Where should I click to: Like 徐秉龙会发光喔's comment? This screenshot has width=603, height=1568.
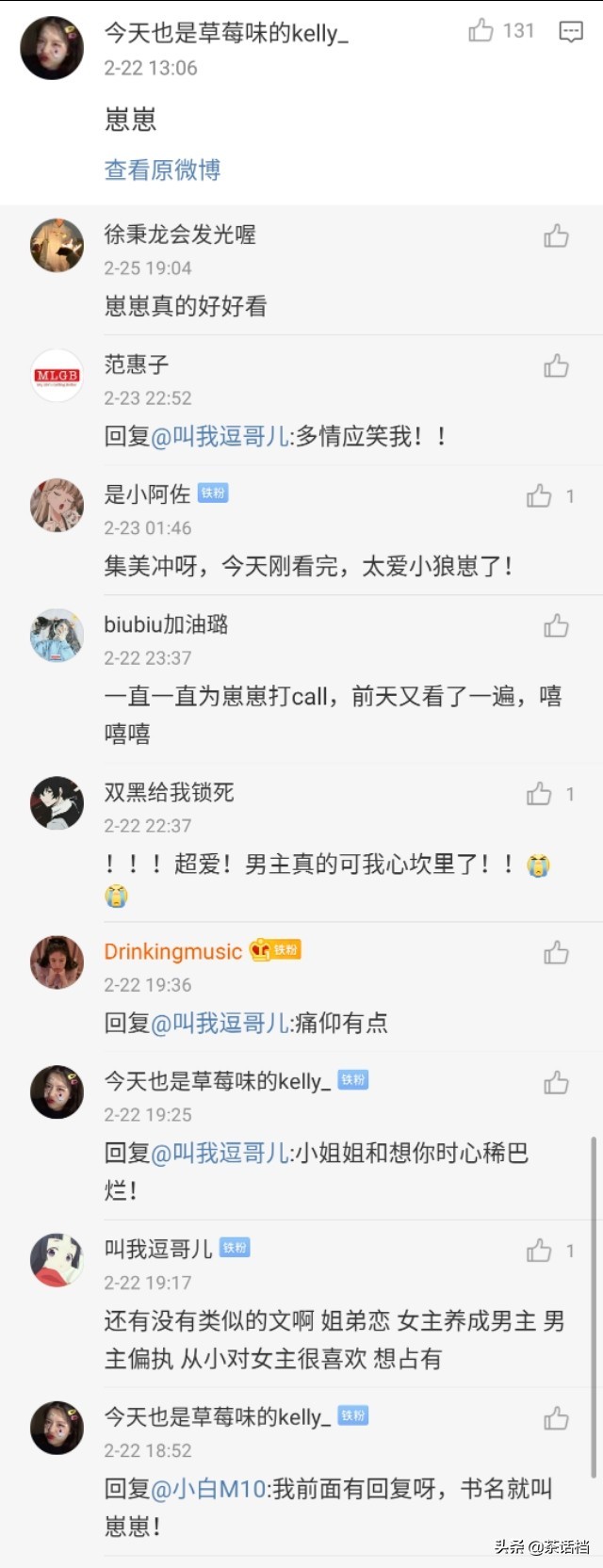556,235
